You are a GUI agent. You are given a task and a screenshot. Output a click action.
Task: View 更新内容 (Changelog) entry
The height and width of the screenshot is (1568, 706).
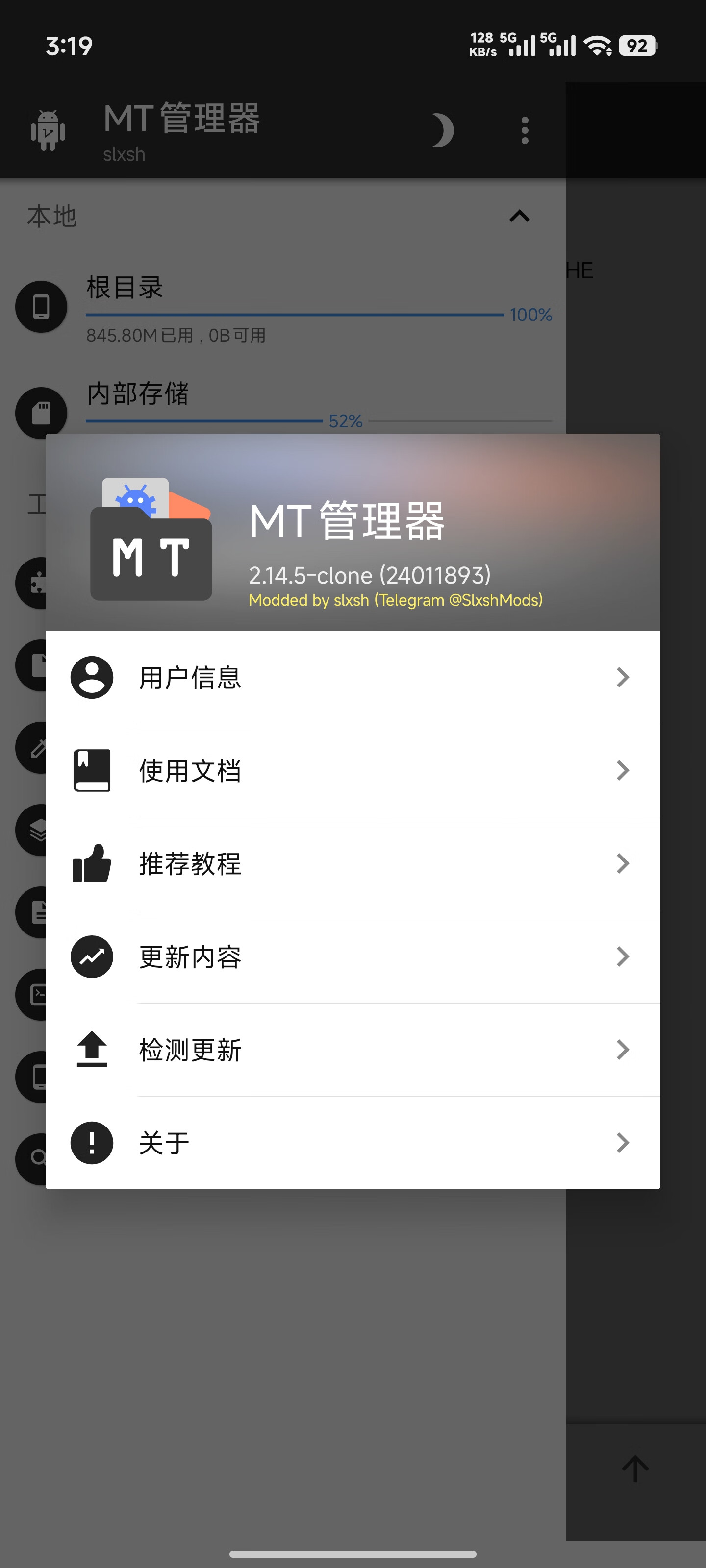click(x=352, y=957)
